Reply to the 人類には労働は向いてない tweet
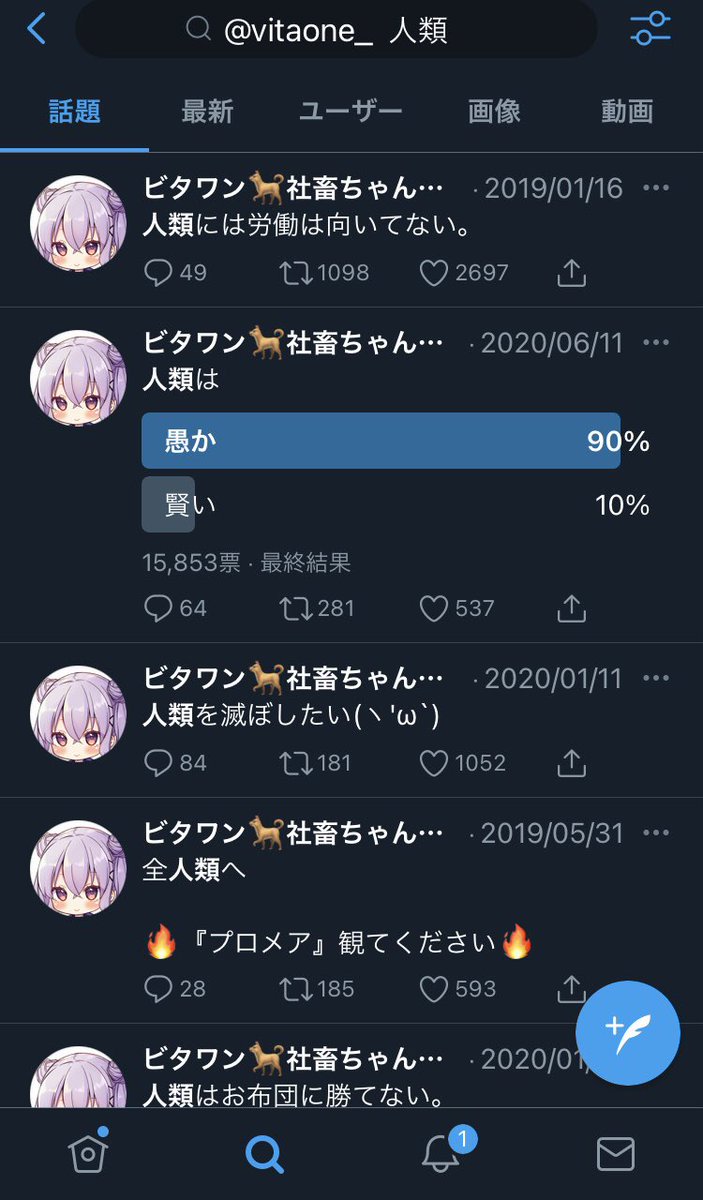 click(x=159, y=272)
